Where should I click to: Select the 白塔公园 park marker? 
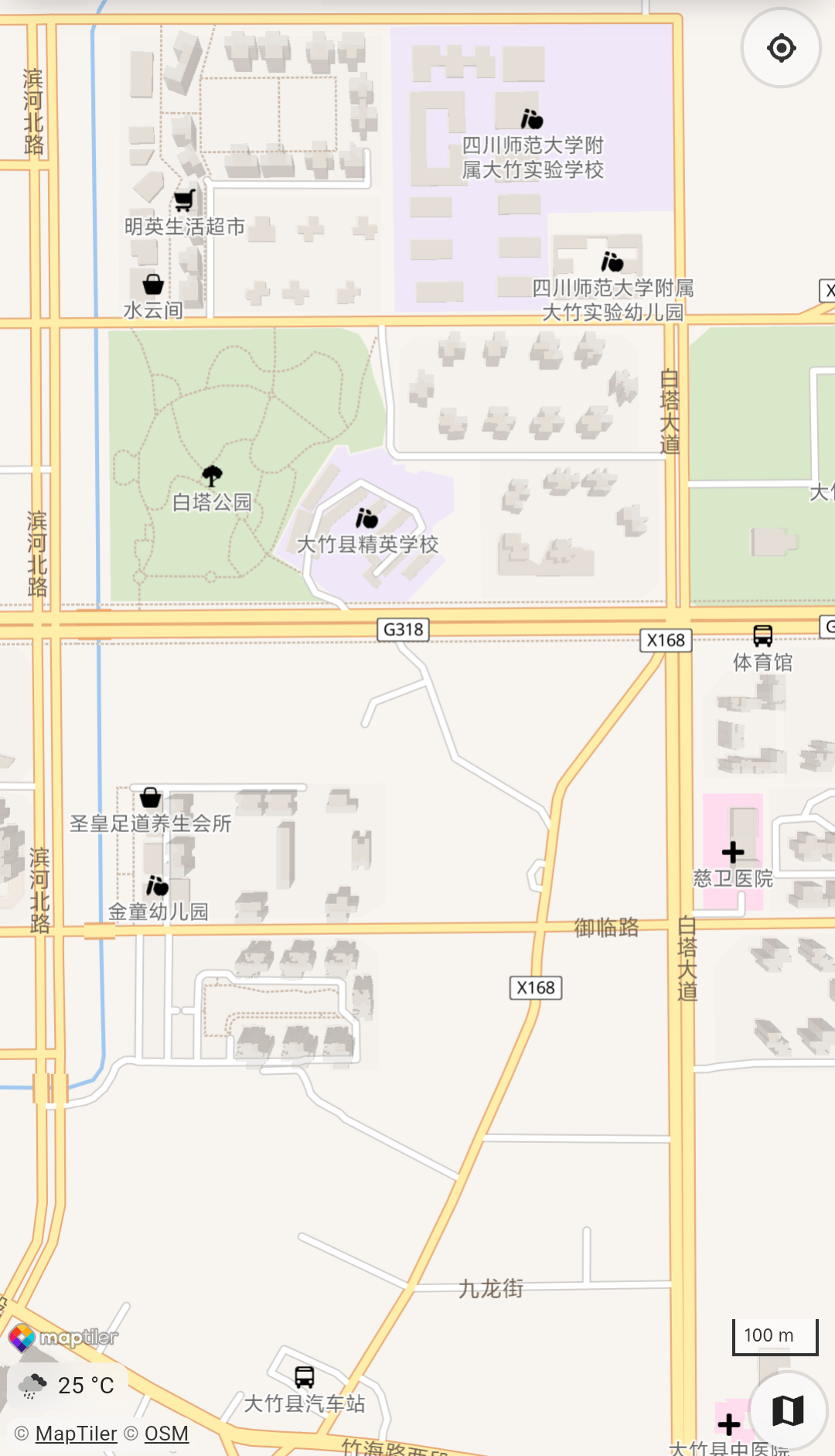click(x=212, y=476)
